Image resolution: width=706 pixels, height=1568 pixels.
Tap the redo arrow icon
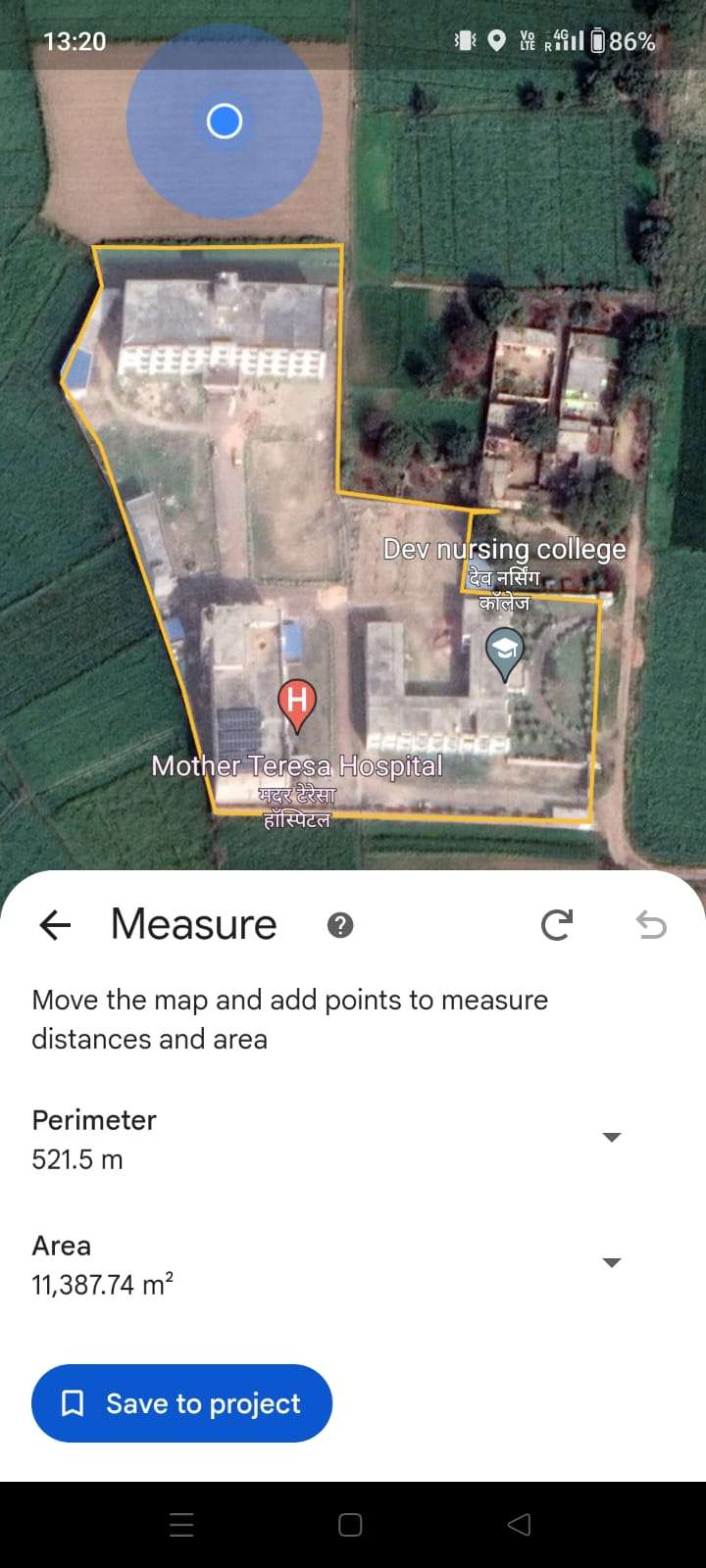(x=557, y=924)
